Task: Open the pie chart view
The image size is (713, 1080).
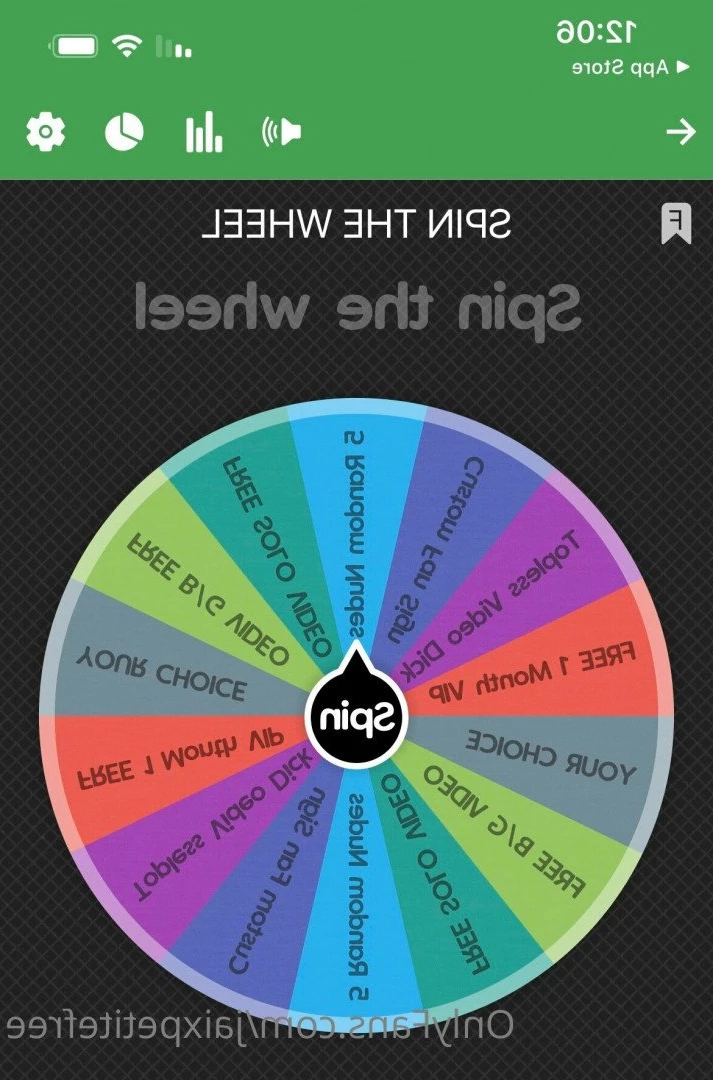Action: [x=125, y=132]
